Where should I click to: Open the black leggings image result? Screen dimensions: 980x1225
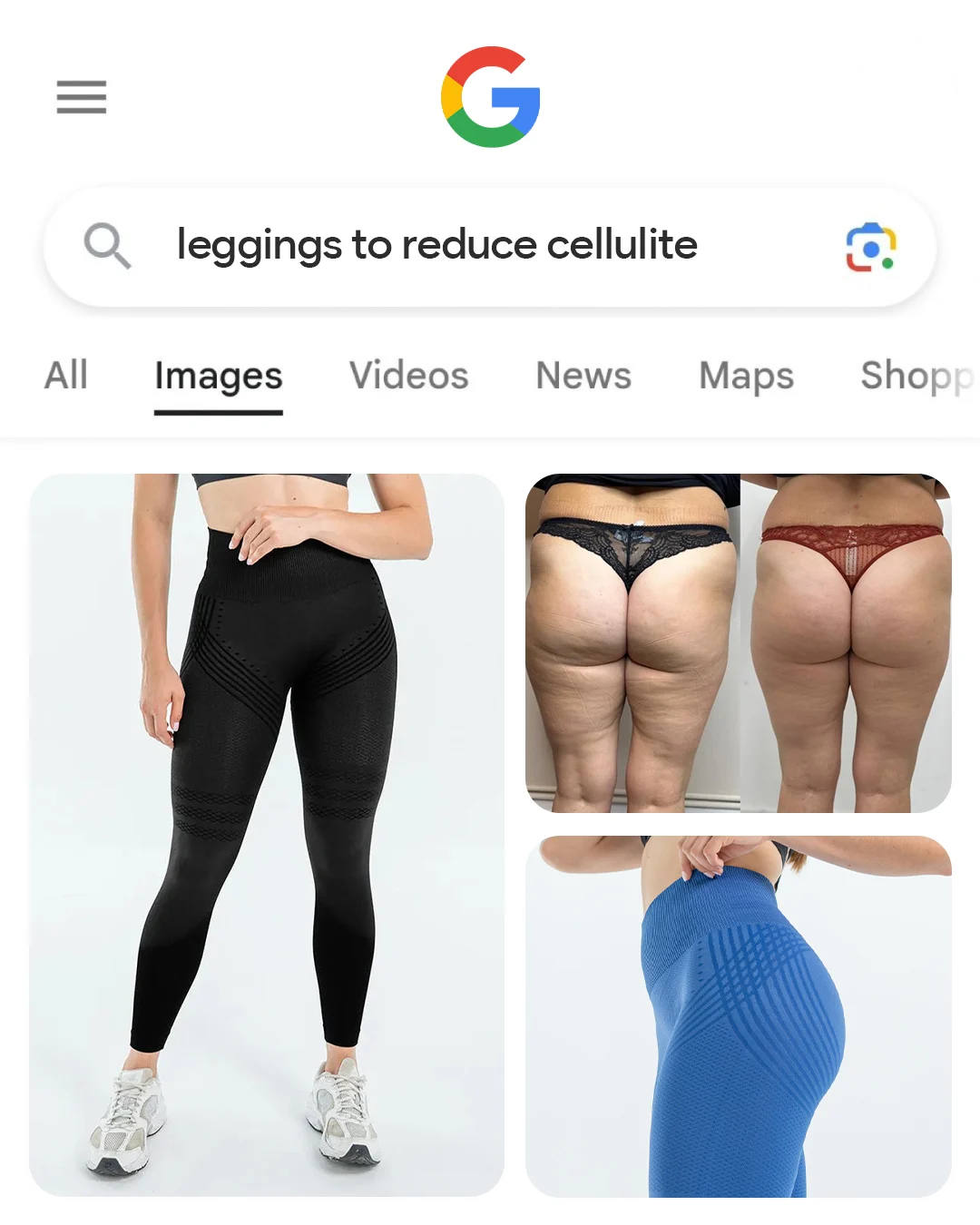266,834
